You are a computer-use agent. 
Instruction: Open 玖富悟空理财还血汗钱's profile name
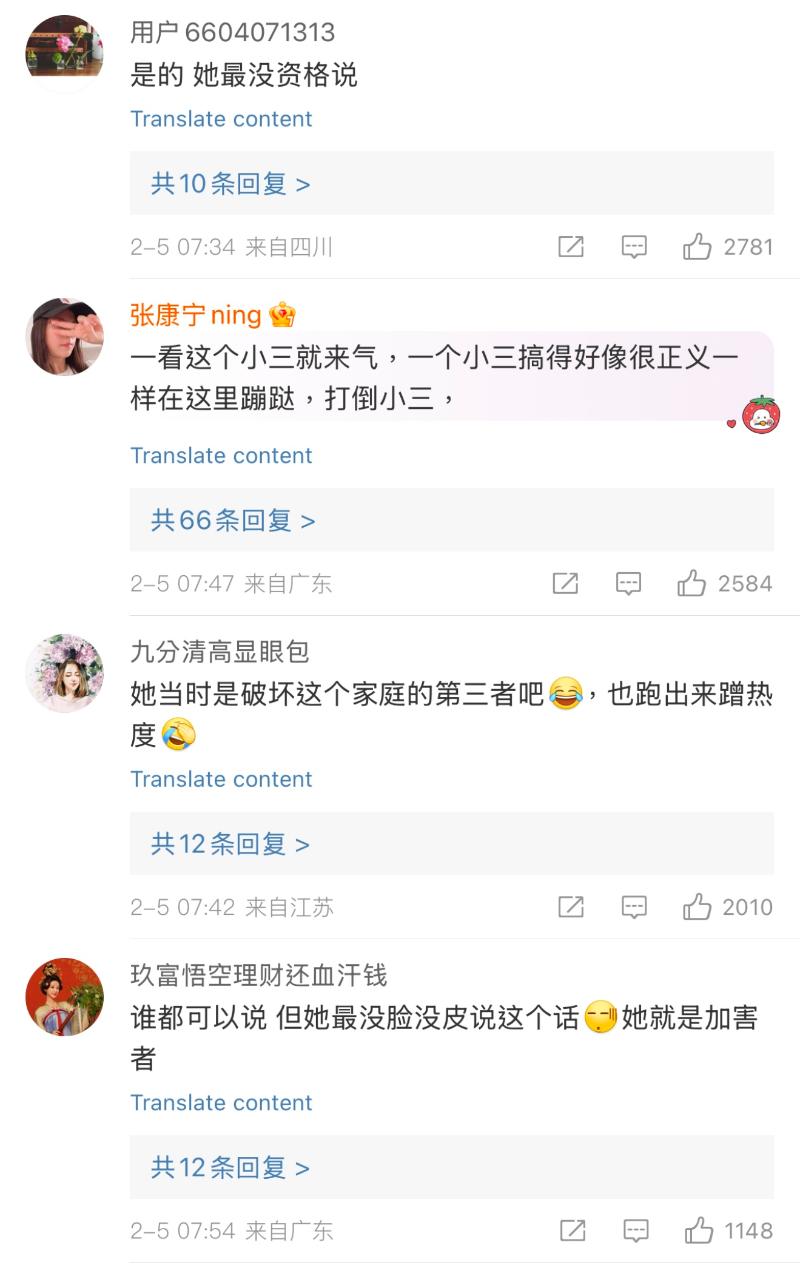click(259, 976)
